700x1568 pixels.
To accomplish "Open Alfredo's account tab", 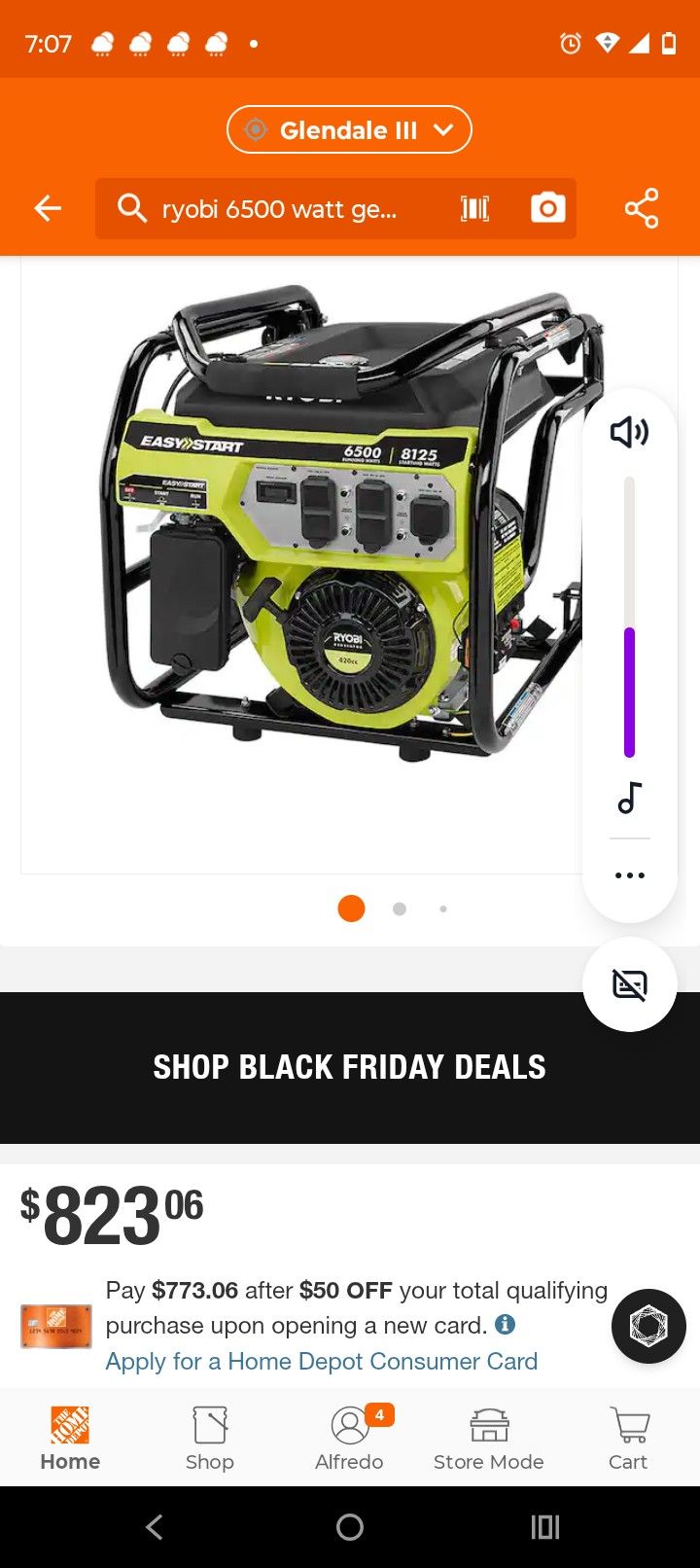I will 349,1439.
